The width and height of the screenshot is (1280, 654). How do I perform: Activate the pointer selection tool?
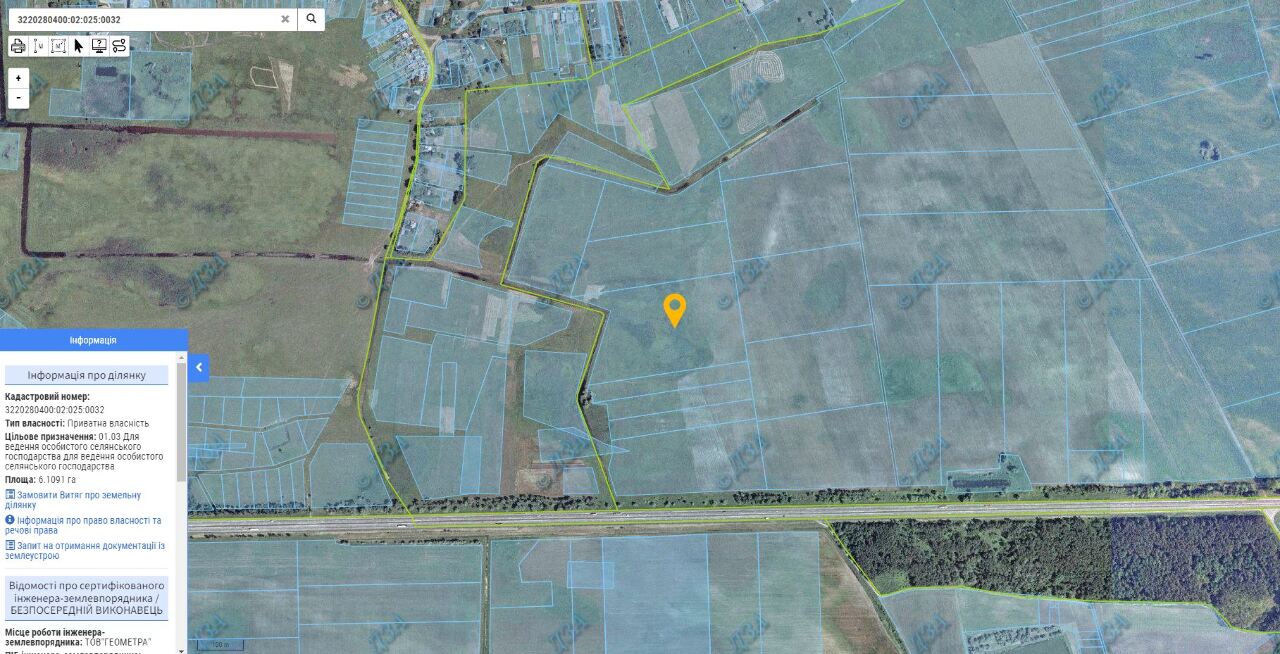(x=79, y=46)
